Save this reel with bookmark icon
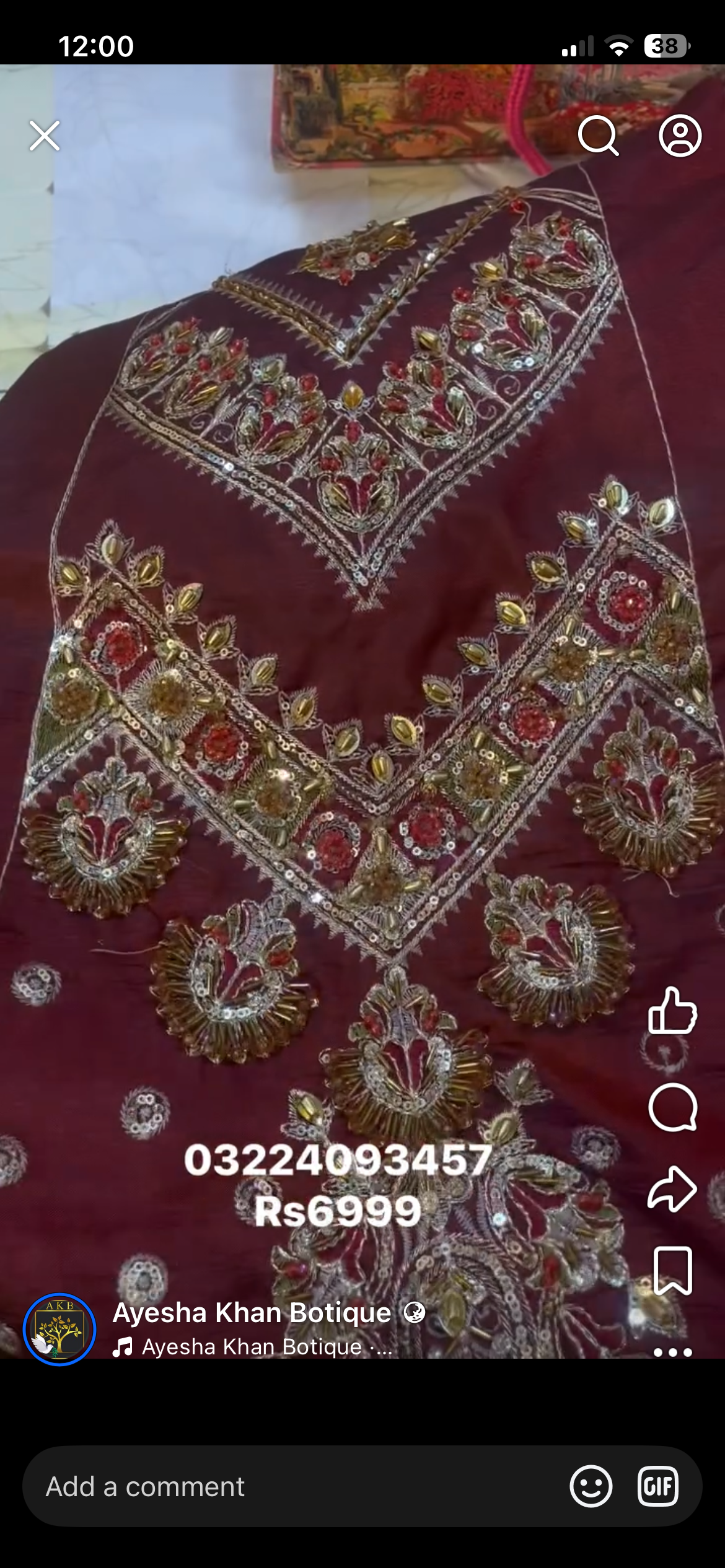The height and width of the screenshot is (1568, 725). (672, 1271)
